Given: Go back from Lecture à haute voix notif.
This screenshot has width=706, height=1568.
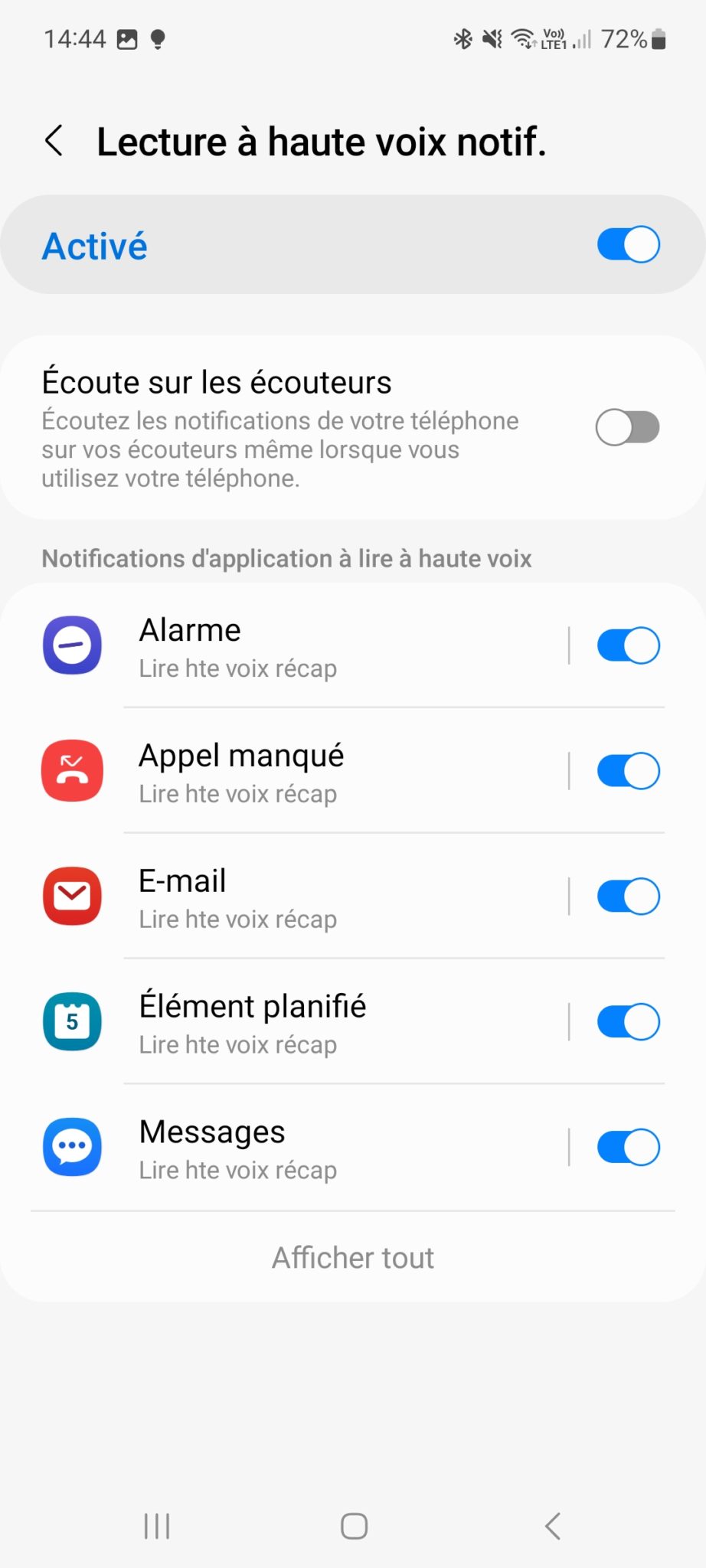Looking at the screenshot, I should coord(54,141).
